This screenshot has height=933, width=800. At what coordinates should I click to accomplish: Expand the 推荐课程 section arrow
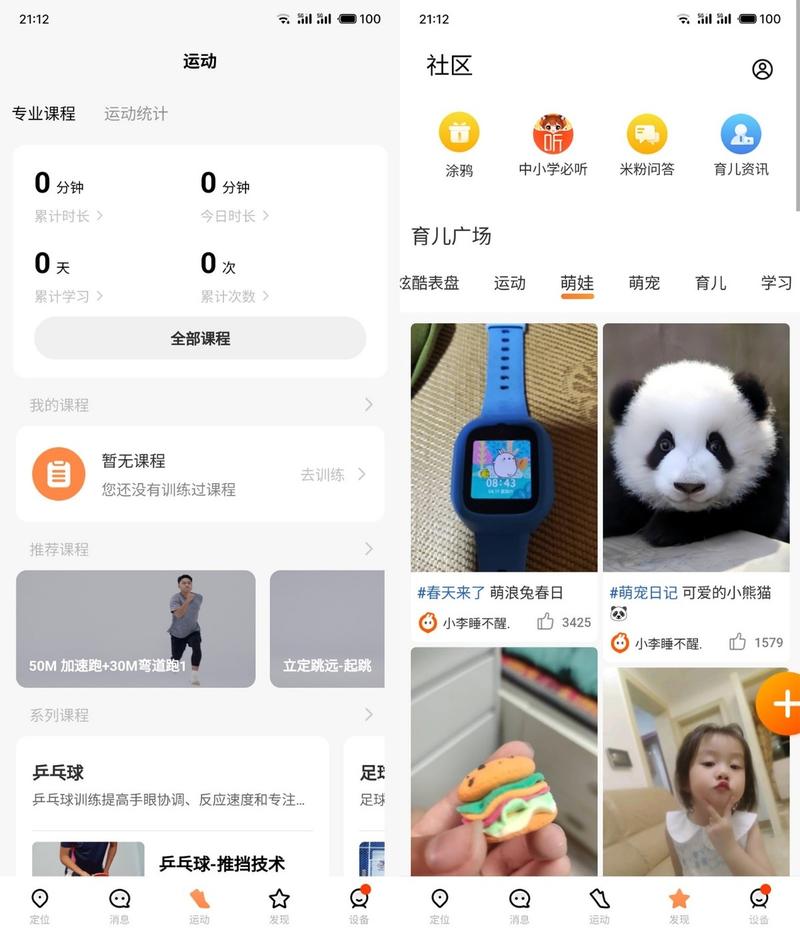pos(368,549)
